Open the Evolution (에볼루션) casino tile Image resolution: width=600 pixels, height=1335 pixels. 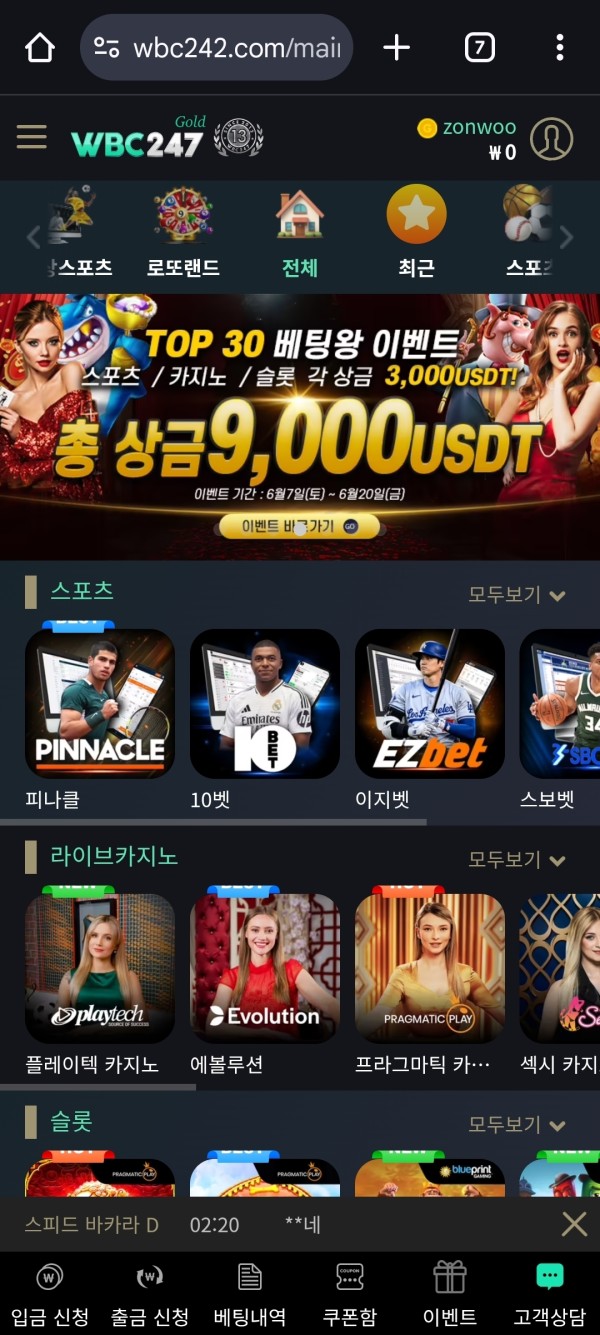[265, 969]
